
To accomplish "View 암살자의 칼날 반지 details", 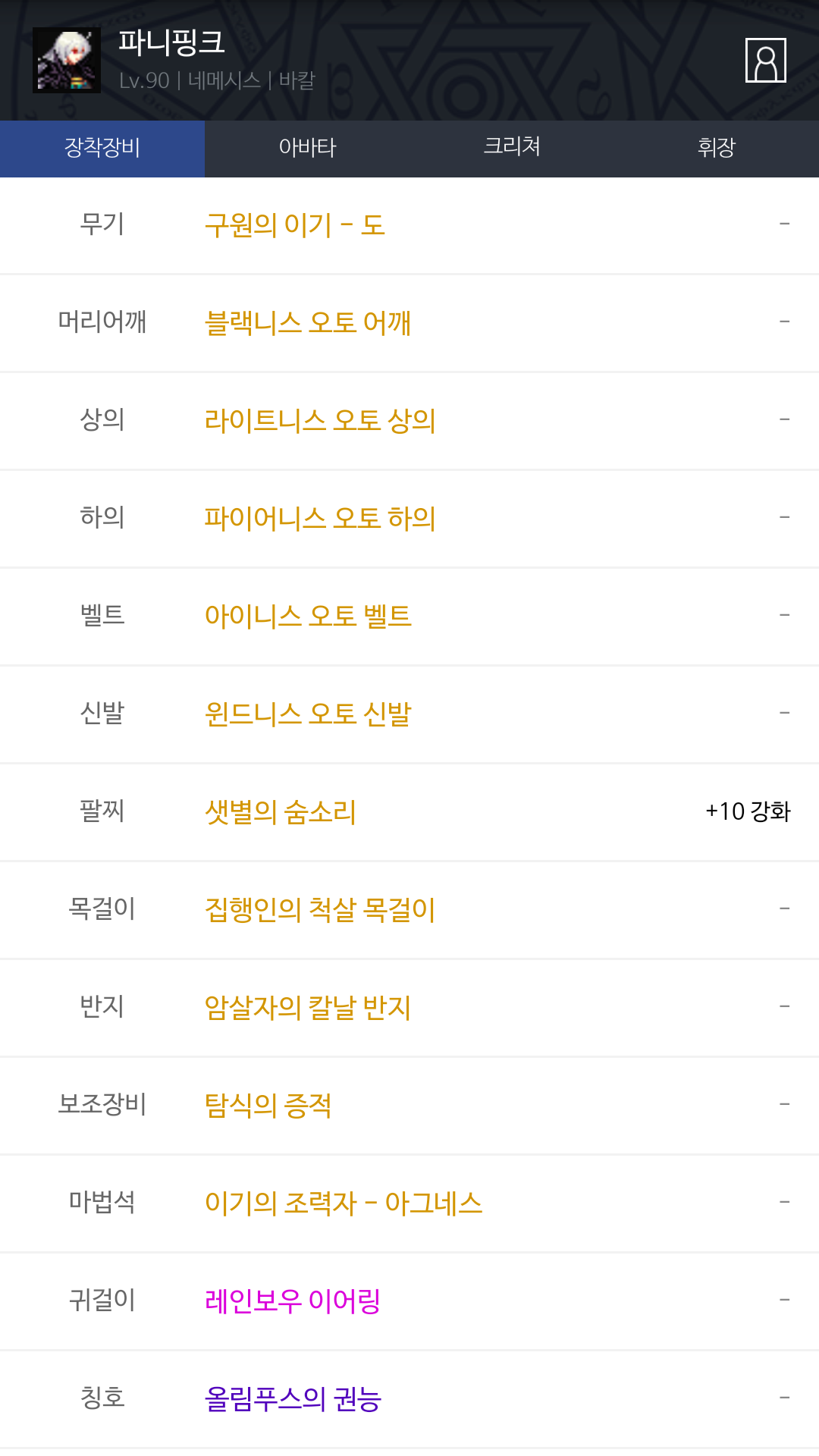I will click(x=308, y=1008).
